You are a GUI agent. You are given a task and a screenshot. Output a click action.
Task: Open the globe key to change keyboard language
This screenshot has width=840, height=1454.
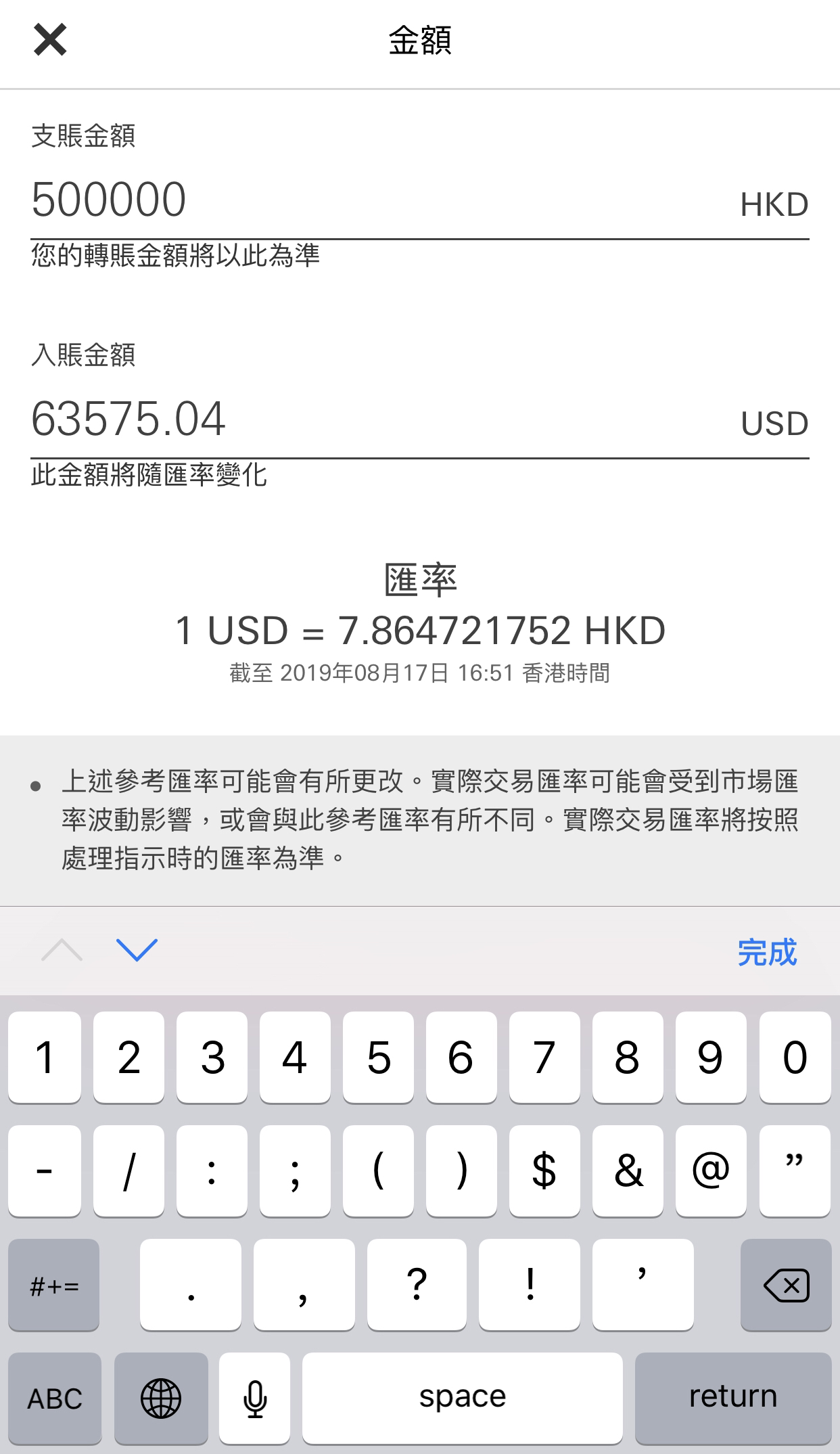pos(161,1398)
